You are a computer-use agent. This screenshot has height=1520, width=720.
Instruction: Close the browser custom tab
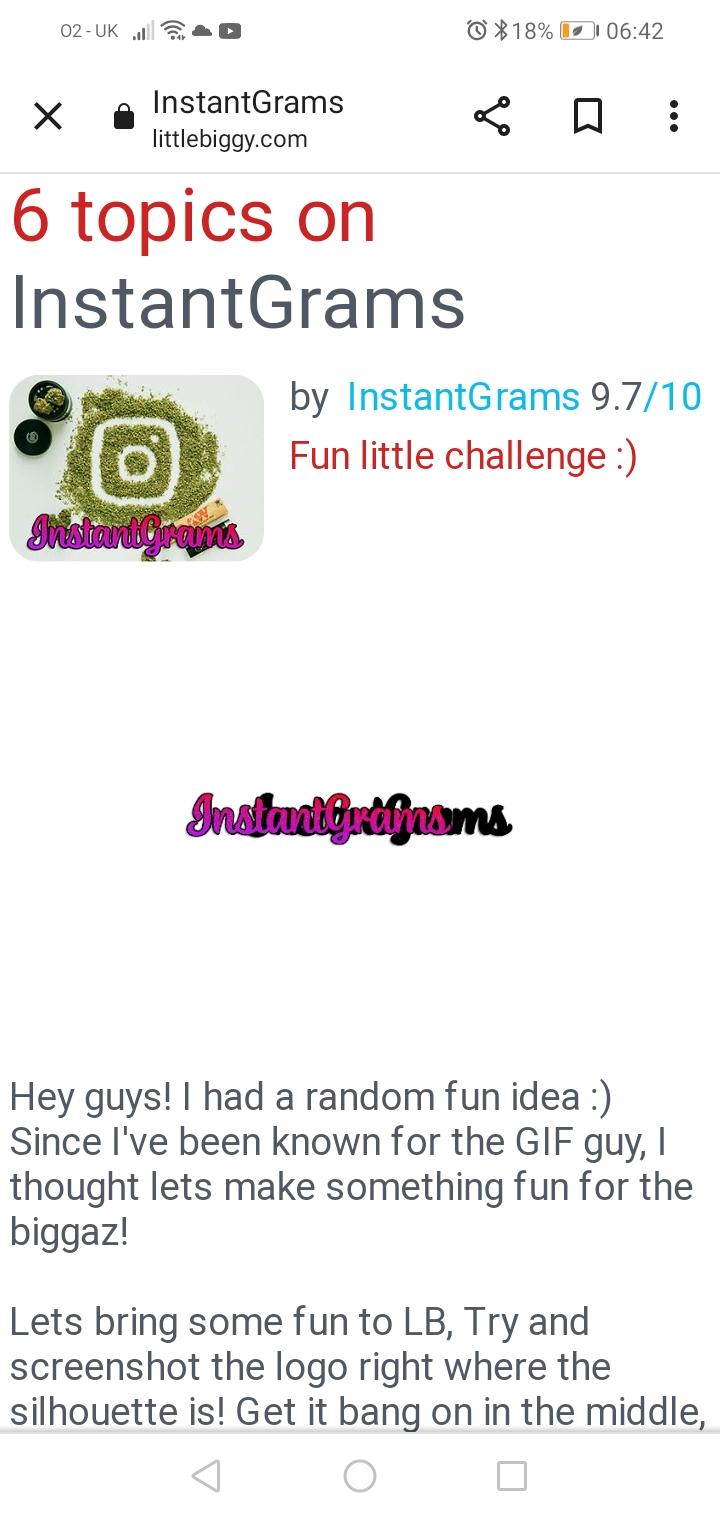pos(47,117)
